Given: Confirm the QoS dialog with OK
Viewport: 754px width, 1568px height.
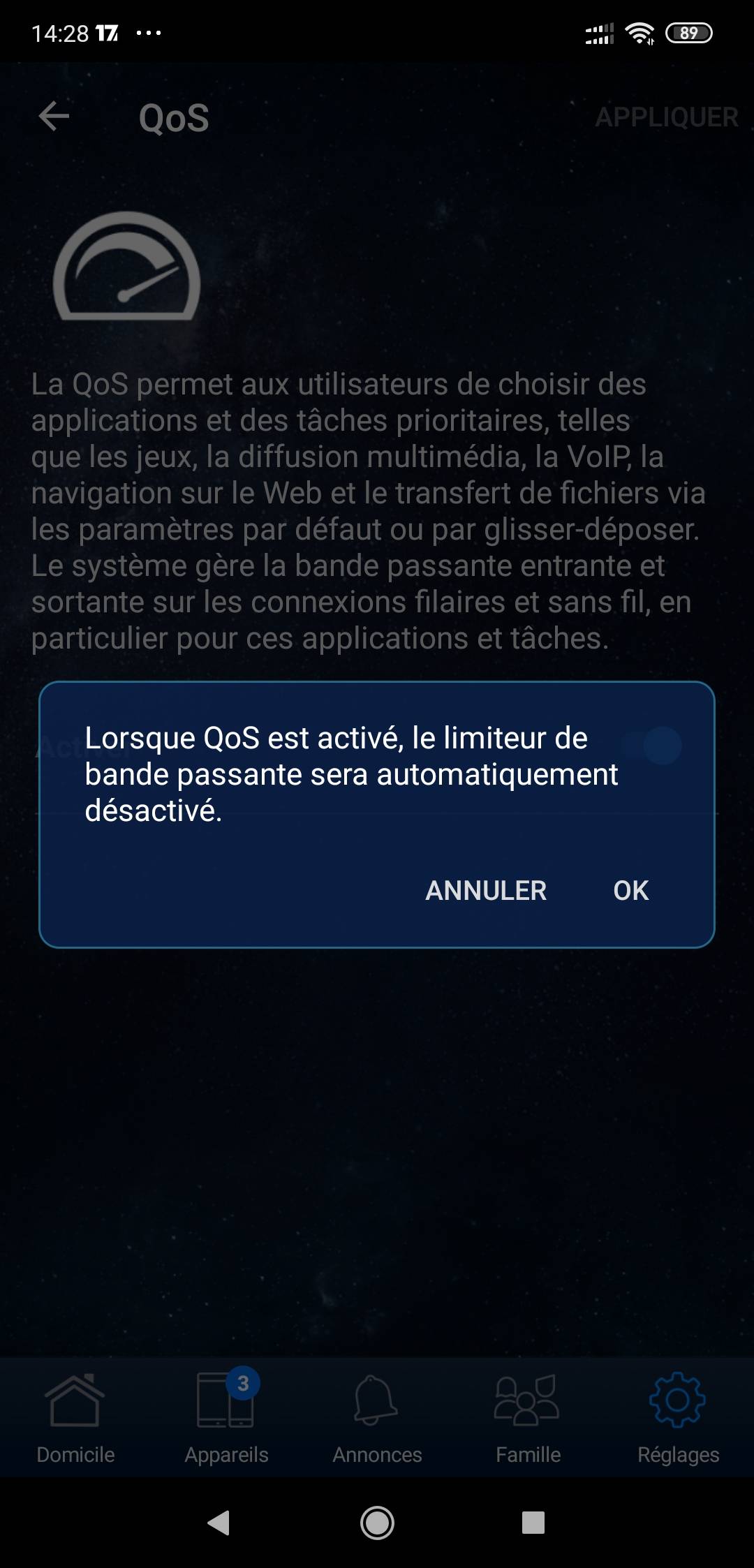Looking at the screenshot, I should pos(630,890).
